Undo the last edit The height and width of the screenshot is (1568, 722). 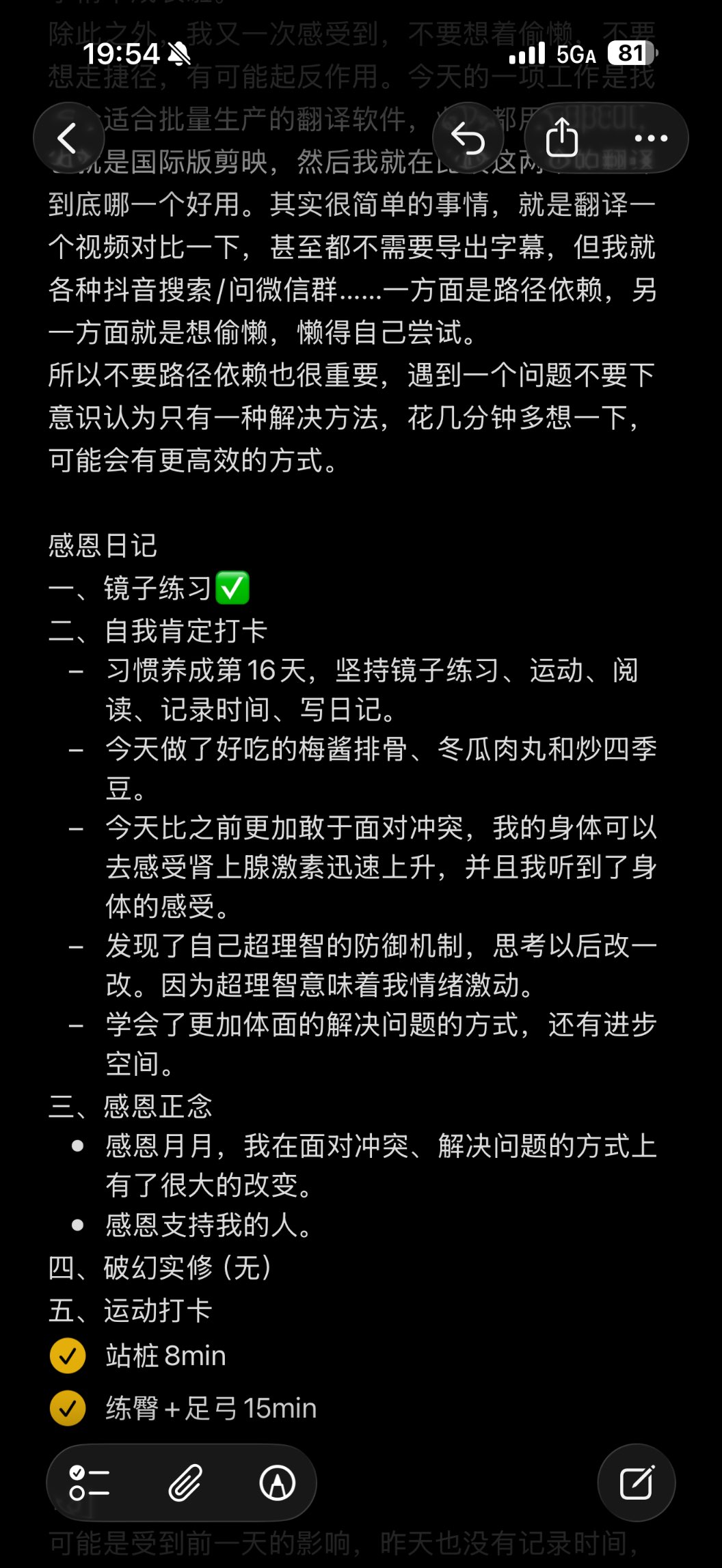click(468, 139)
